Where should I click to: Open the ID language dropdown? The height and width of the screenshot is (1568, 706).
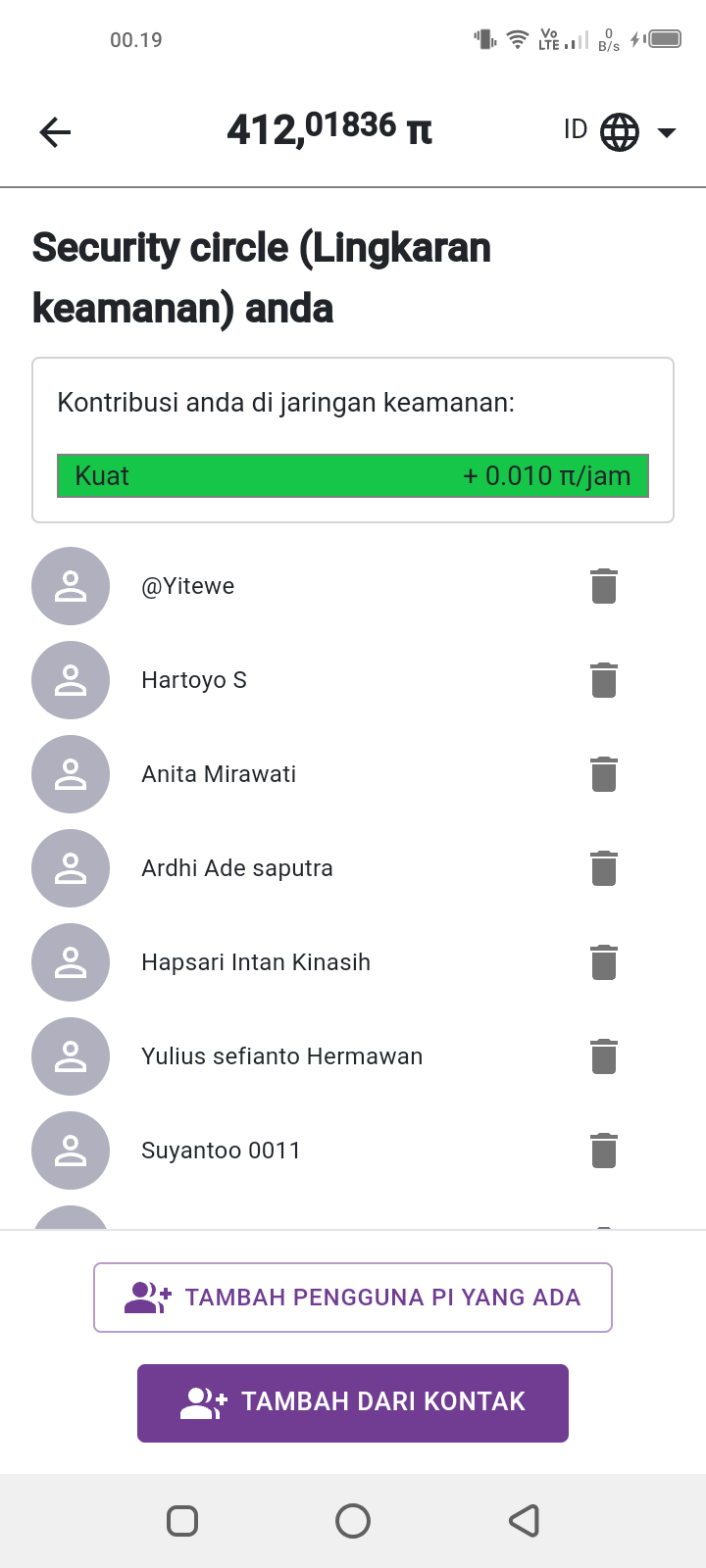click(x=620, y=131)
